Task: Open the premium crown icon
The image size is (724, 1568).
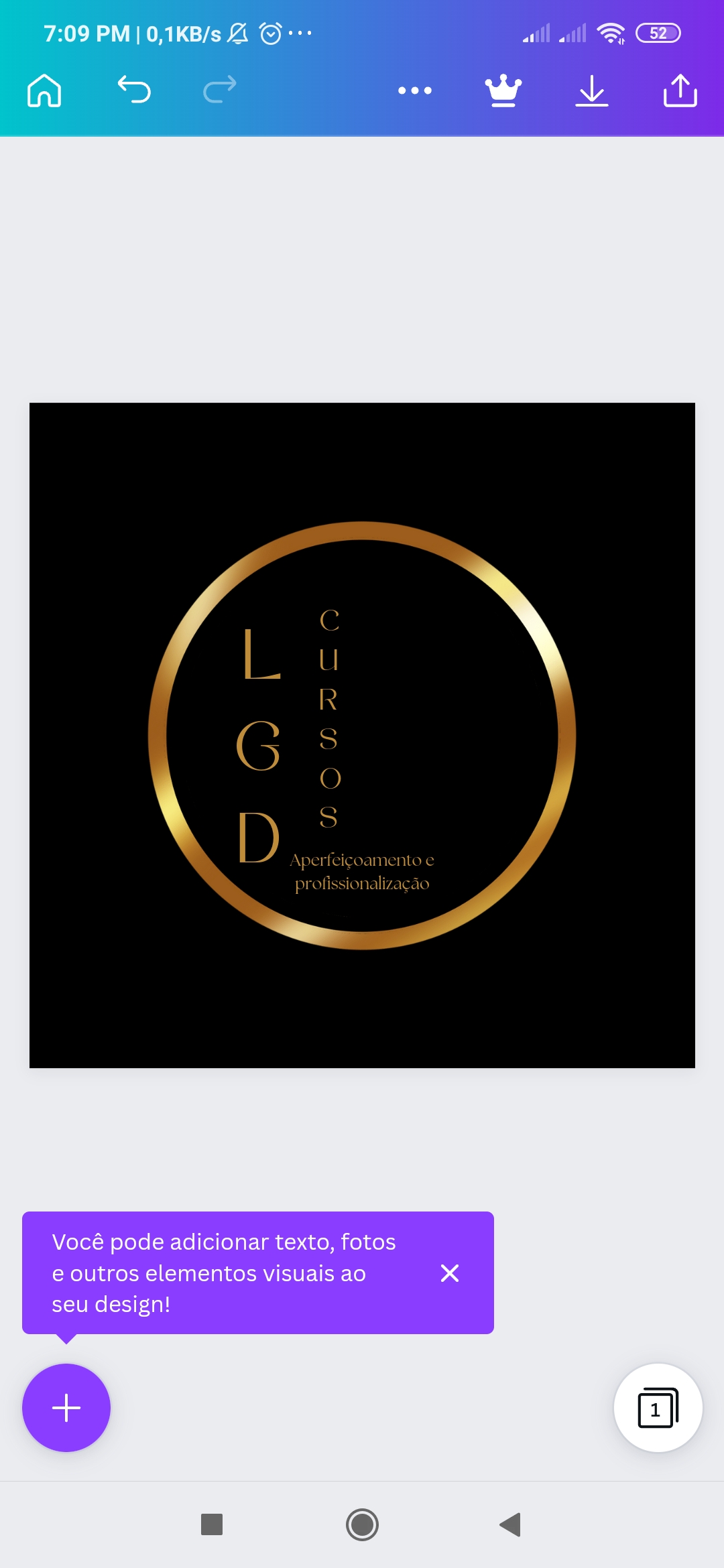Action: [x=503, y=90]
